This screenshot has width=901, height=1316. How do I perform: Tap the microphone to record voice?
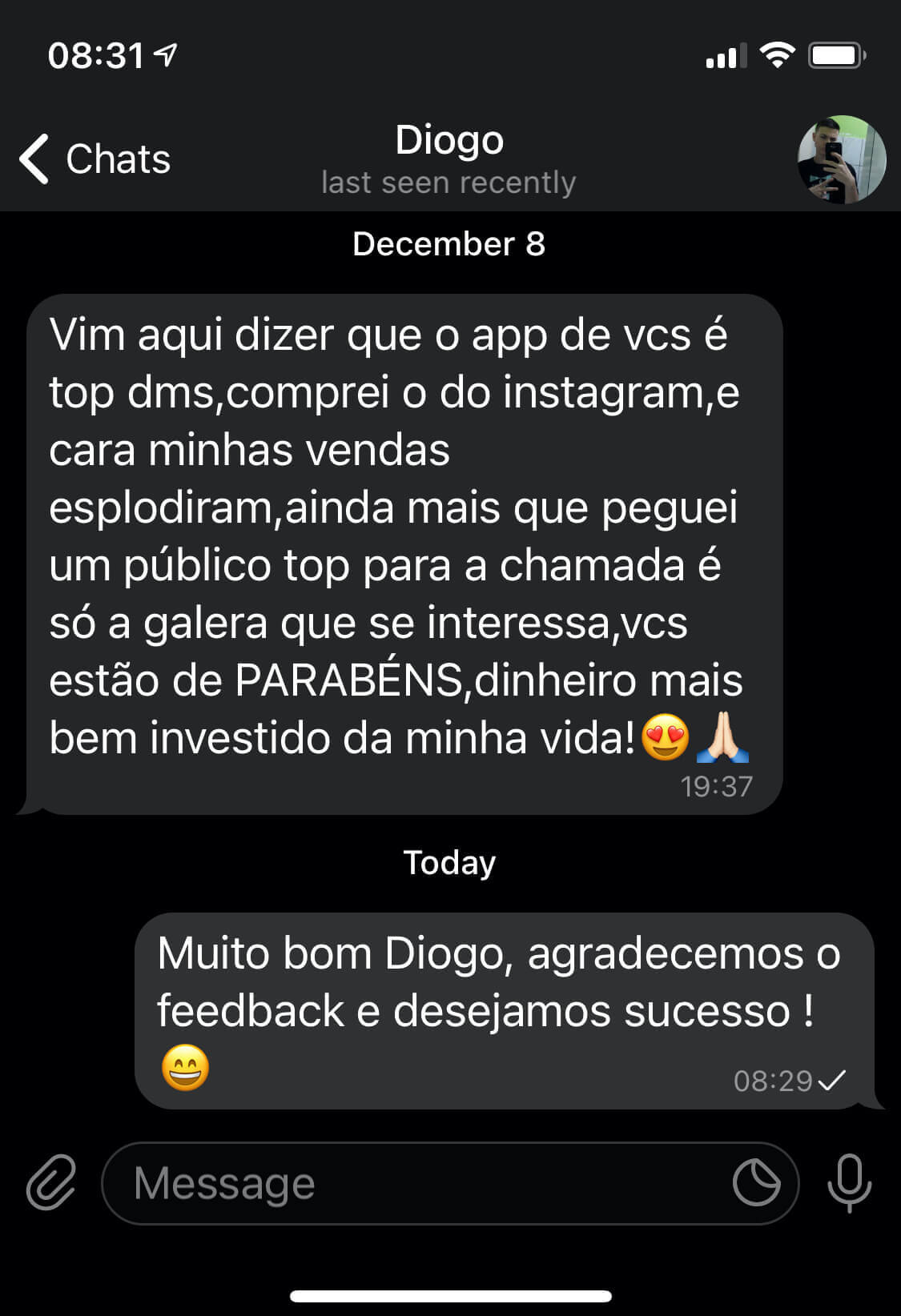(x=849, y=1182)
